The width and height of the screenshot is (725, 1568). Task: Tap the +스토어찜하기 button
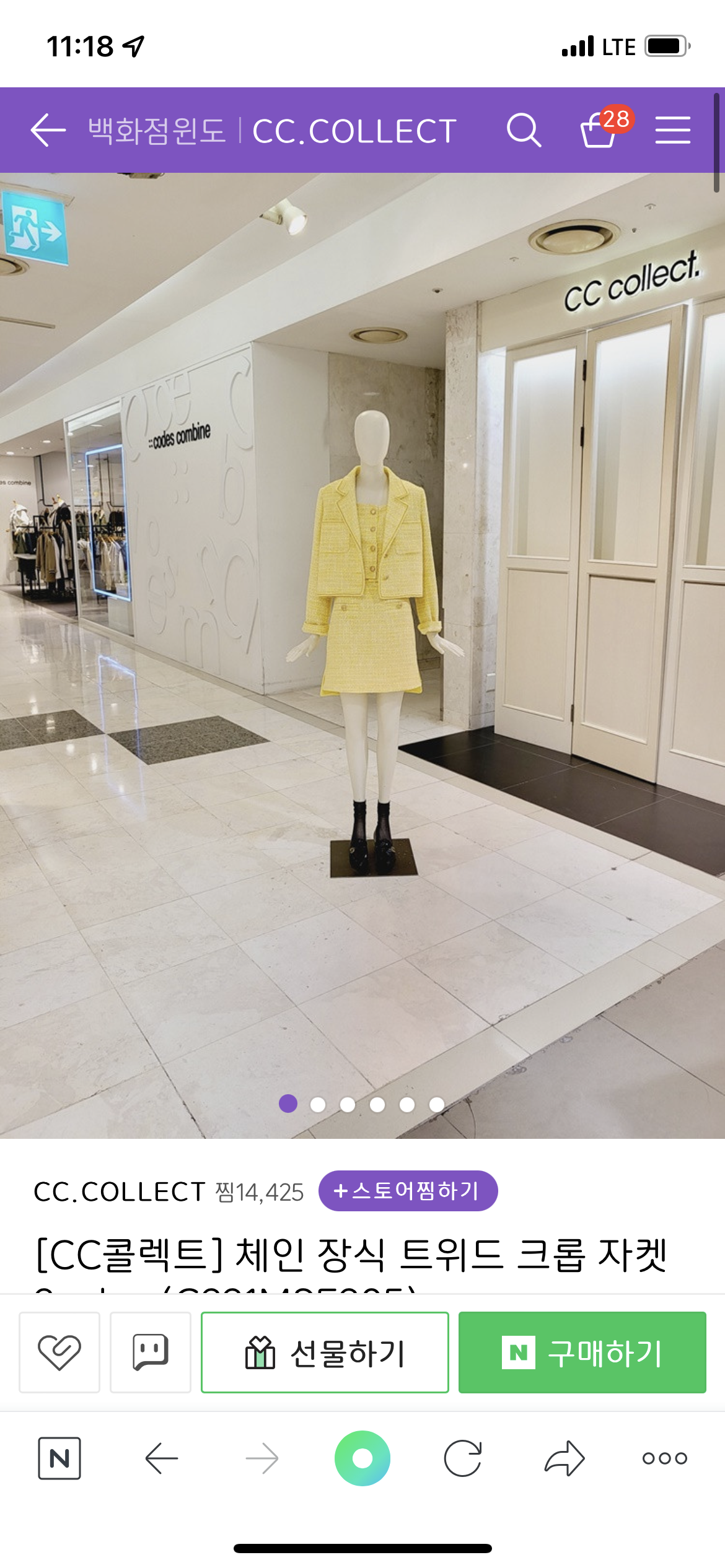[x=408, y=1190]
